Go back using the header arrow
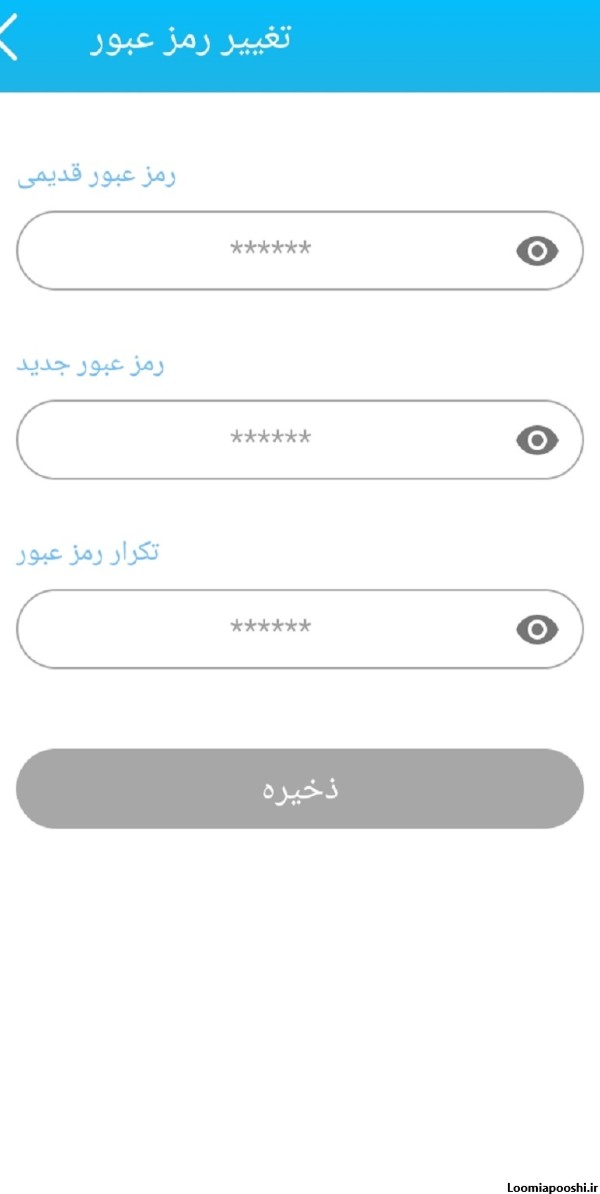Viewport: 600px width, 1194px height. click(x=8, y=38)
